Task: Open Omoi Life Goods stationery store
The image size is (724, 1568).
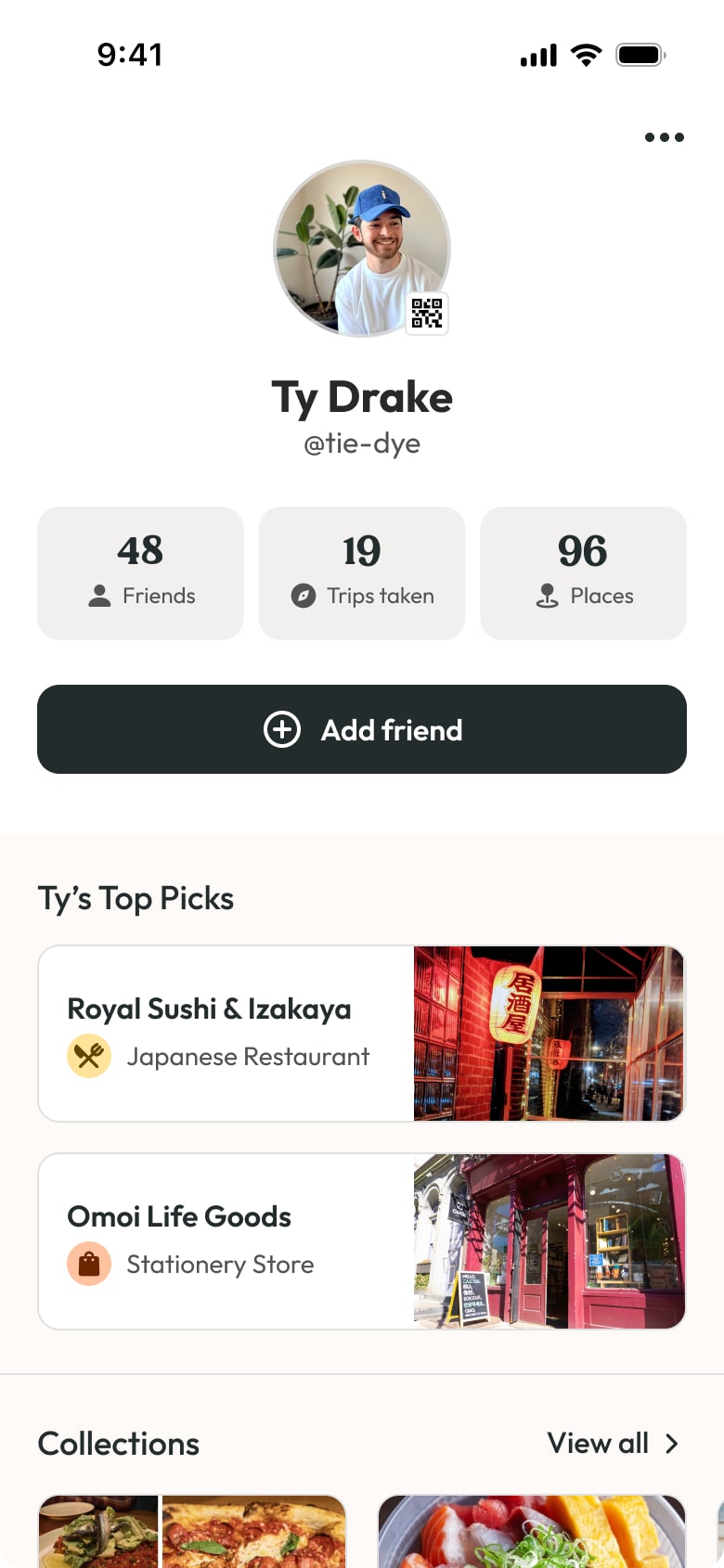Action: coord(362,1241)
